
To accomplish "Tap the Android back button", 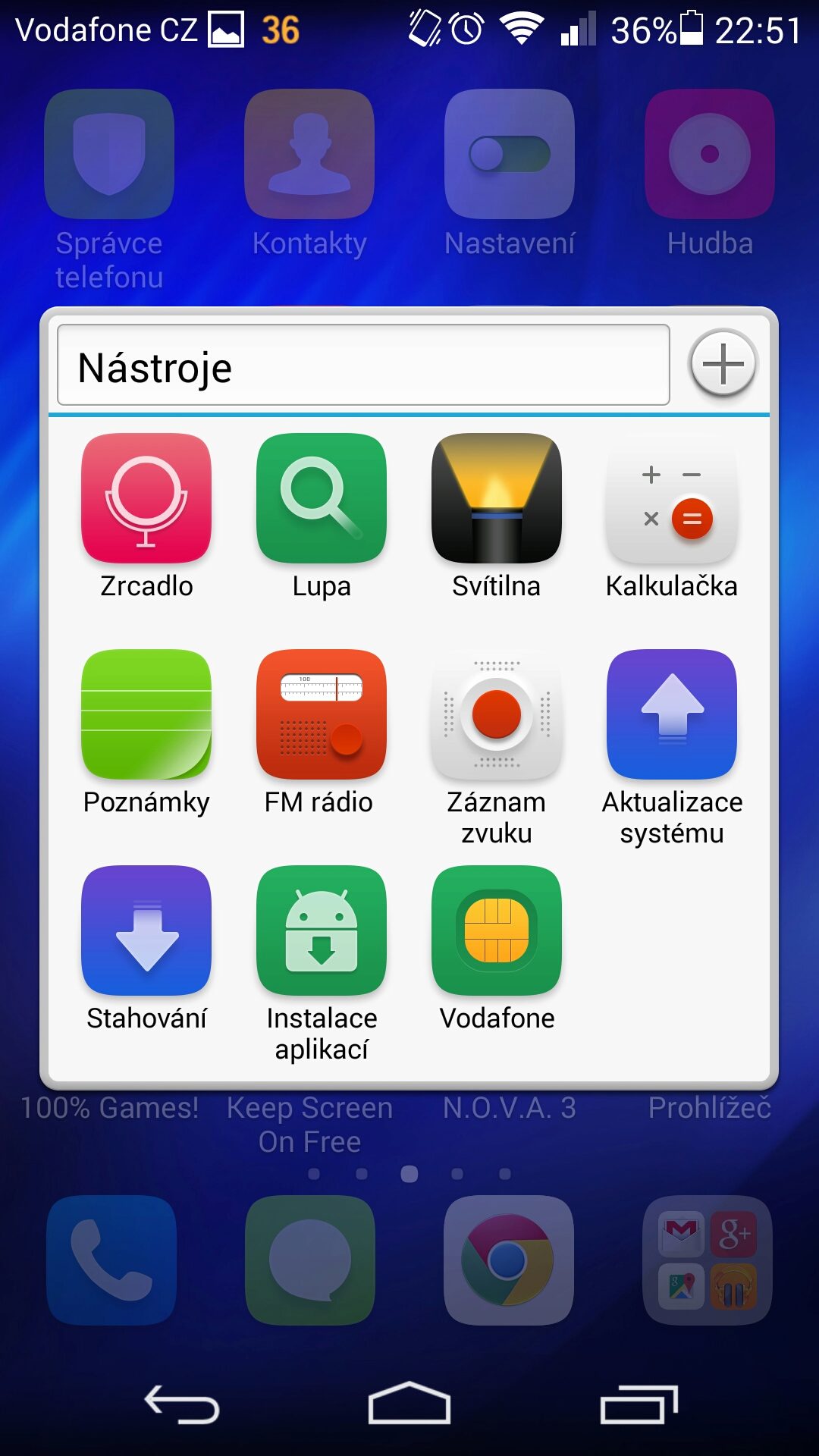I will click(x=182, y=1404).
